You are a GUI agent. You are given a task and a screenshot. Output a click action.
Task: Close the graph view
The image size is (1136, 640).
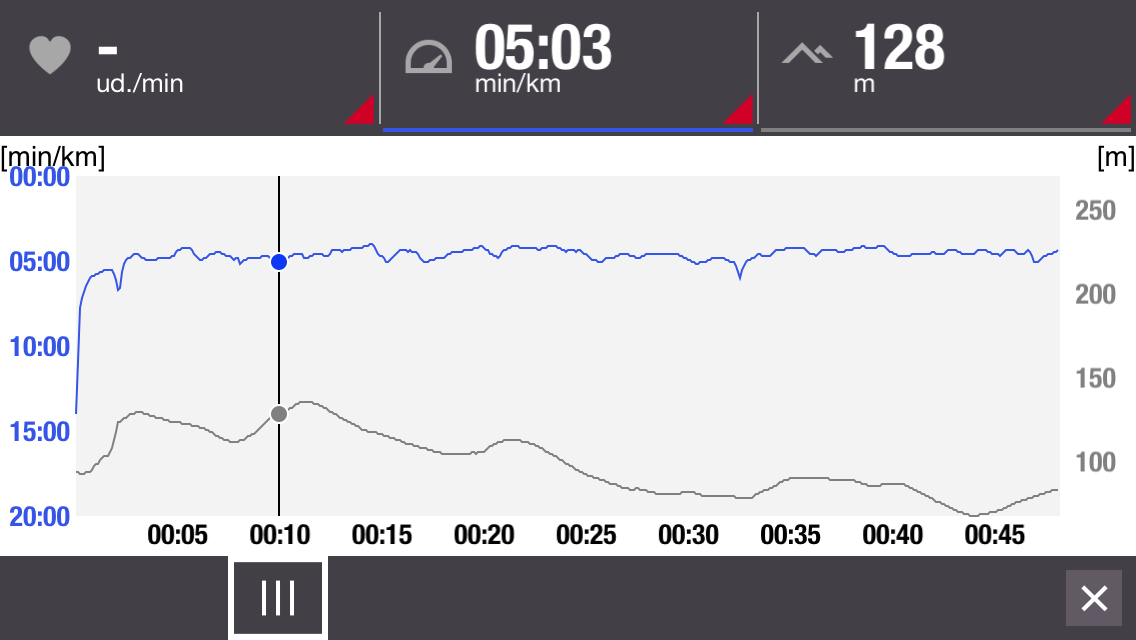pyautogui.click(x=1094, y=599)
